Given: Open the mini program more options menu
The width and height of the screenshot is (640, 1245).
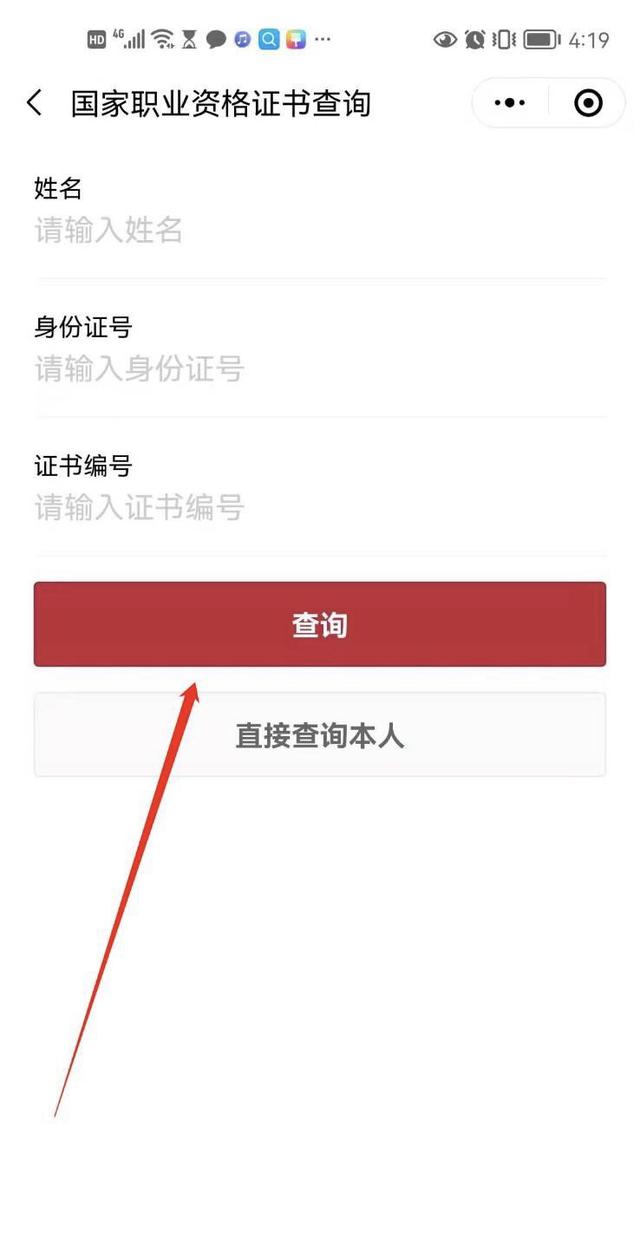Looking at the screenshot, I should click(x=510, y=103).
